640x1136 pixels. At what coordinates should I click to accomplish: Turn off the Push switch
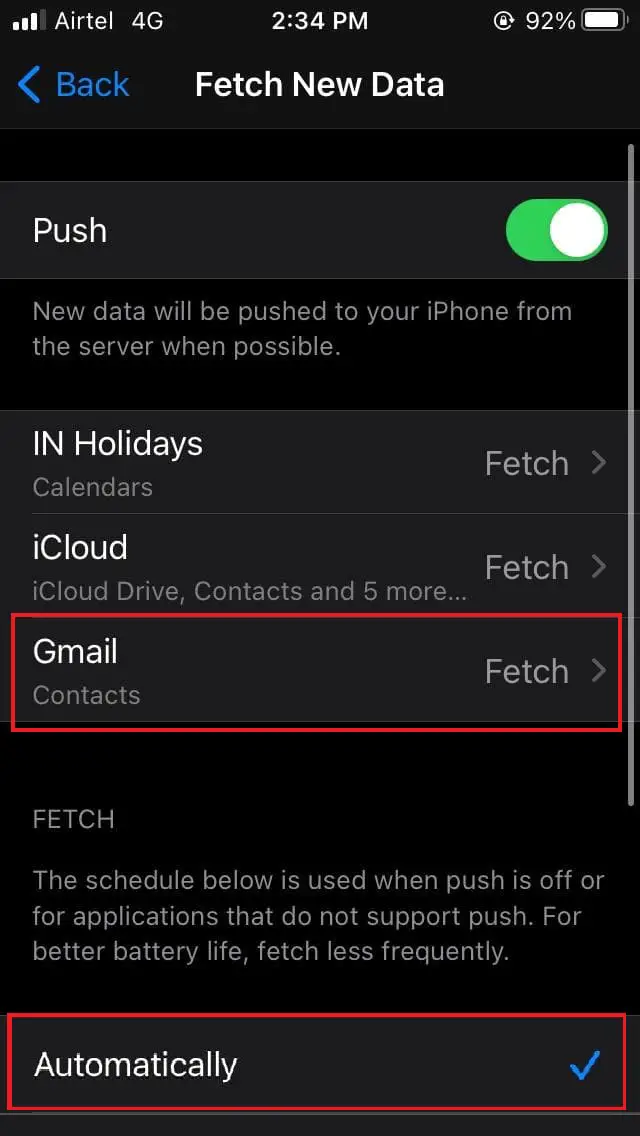pyautogui.click(x=557, y=230)
